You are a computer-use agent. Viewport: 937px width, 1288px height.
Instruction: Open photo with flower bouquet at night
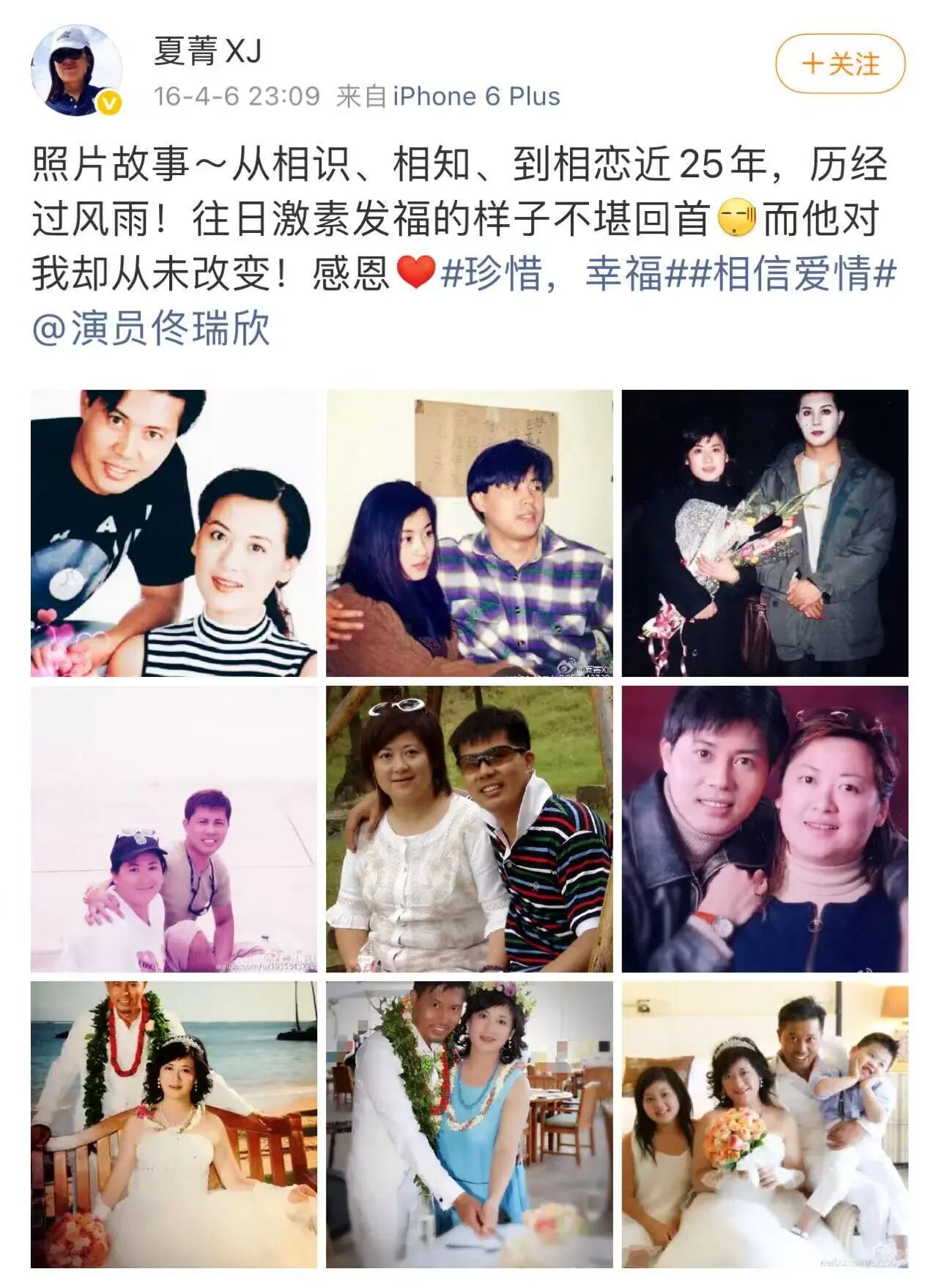pos(765,533)
